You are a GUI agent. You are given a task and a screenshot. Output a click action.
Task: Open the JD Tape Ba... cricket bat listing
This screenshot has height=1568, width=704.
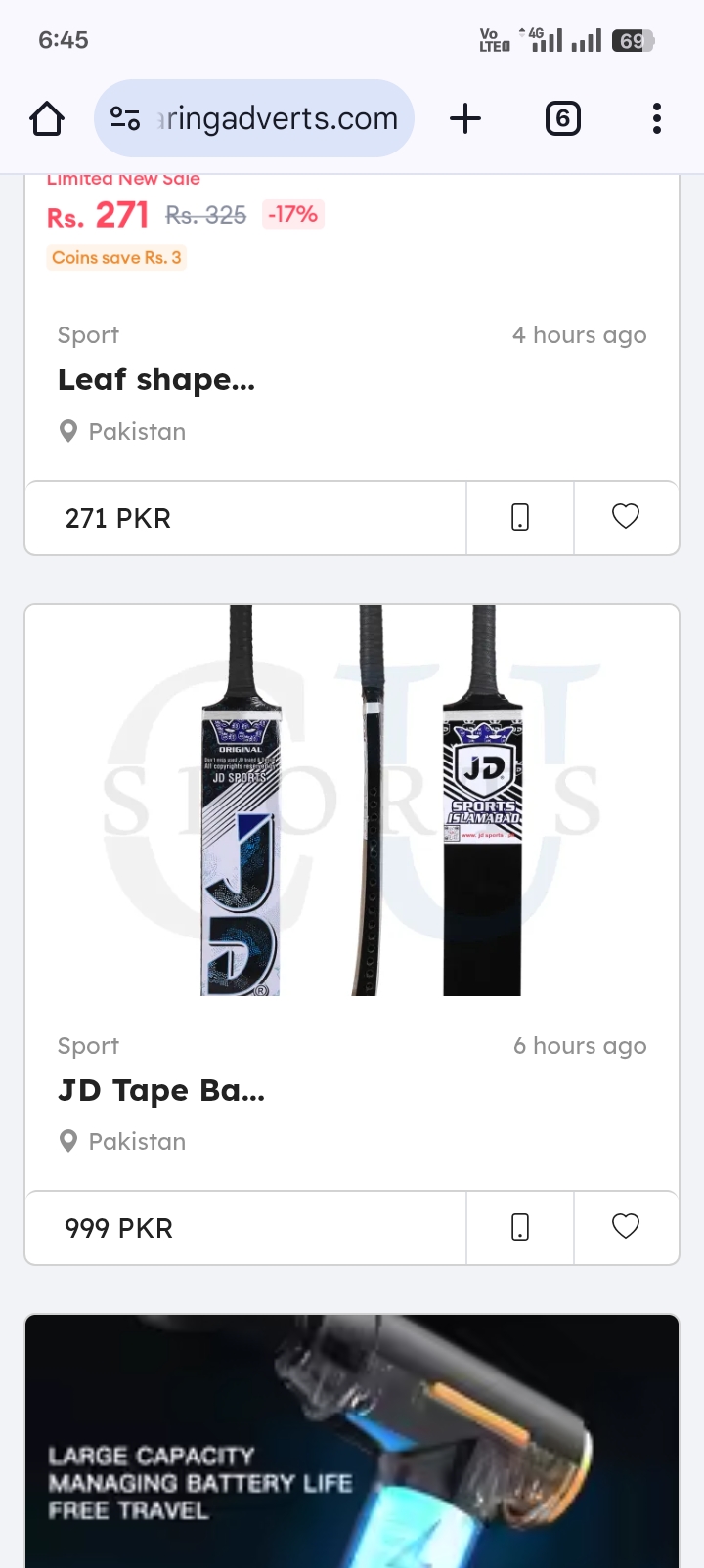[x=161, y=1090]
